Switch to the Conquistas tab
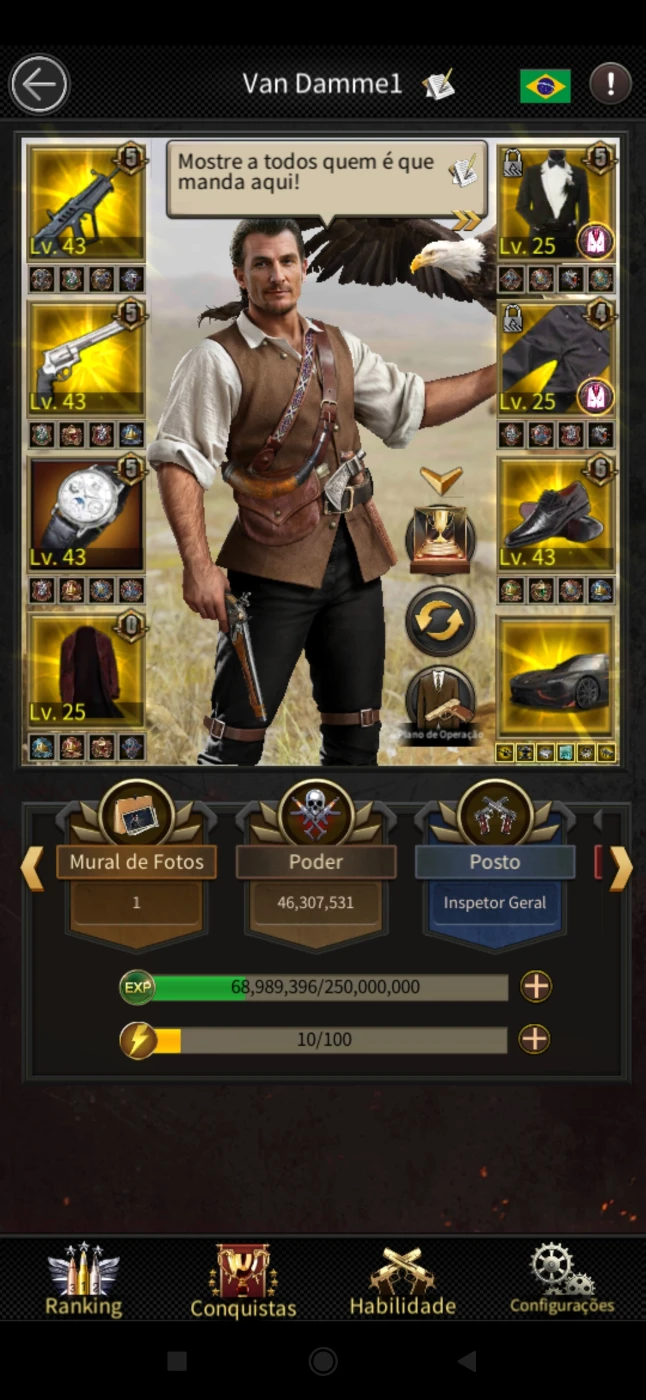The width and height of the screenshot is (646, 1400). coord(243,1281)
